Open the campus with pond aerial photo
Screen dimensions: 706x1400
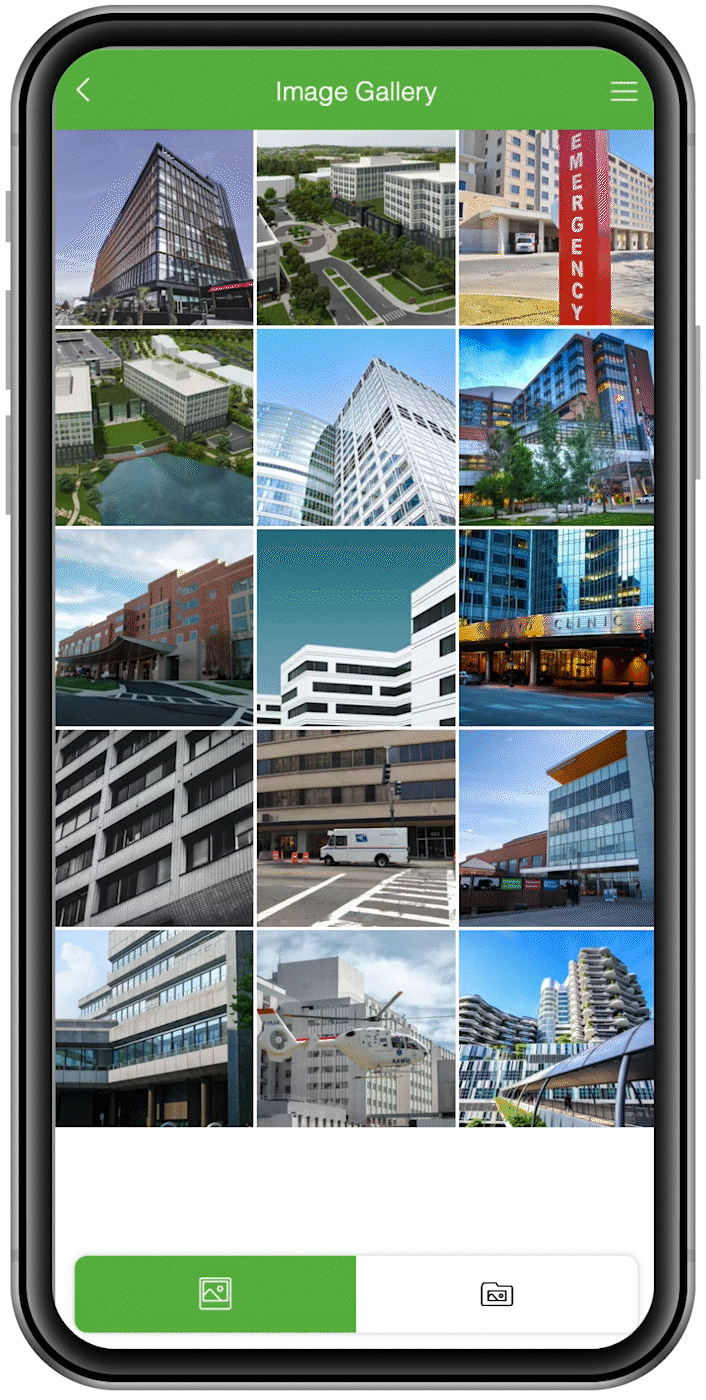pyautogui.click(x=154, y=427)
